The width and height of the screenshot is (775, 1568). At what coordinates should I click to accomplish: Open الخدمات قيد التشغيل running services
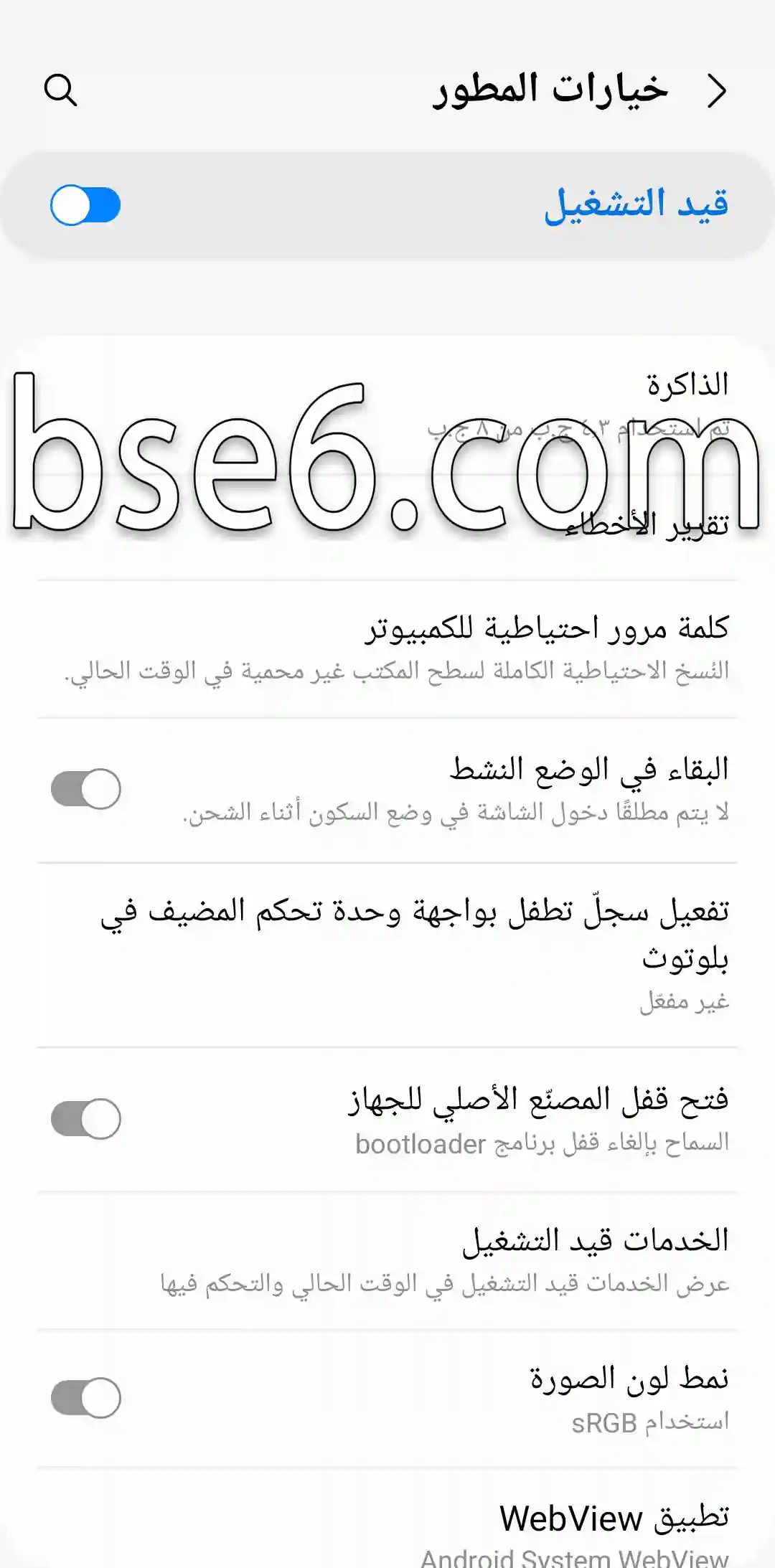point(387,1260)
